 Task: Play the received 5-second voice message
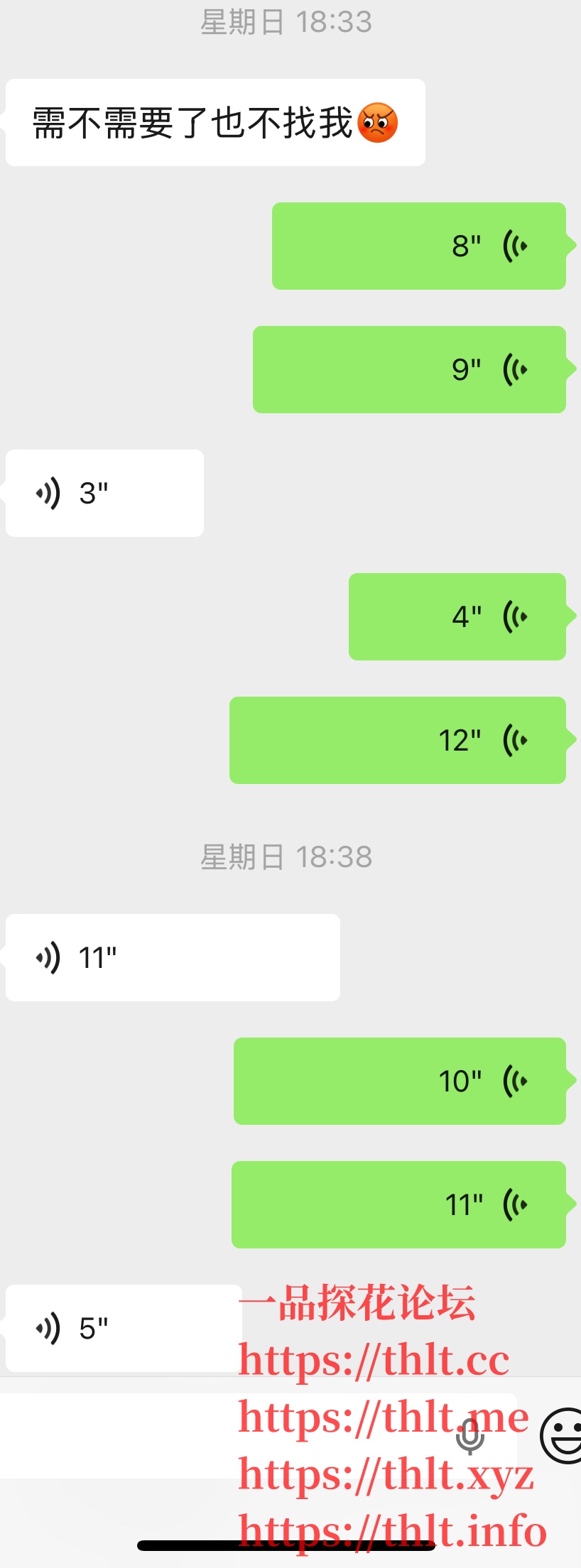click(124, 1328)
